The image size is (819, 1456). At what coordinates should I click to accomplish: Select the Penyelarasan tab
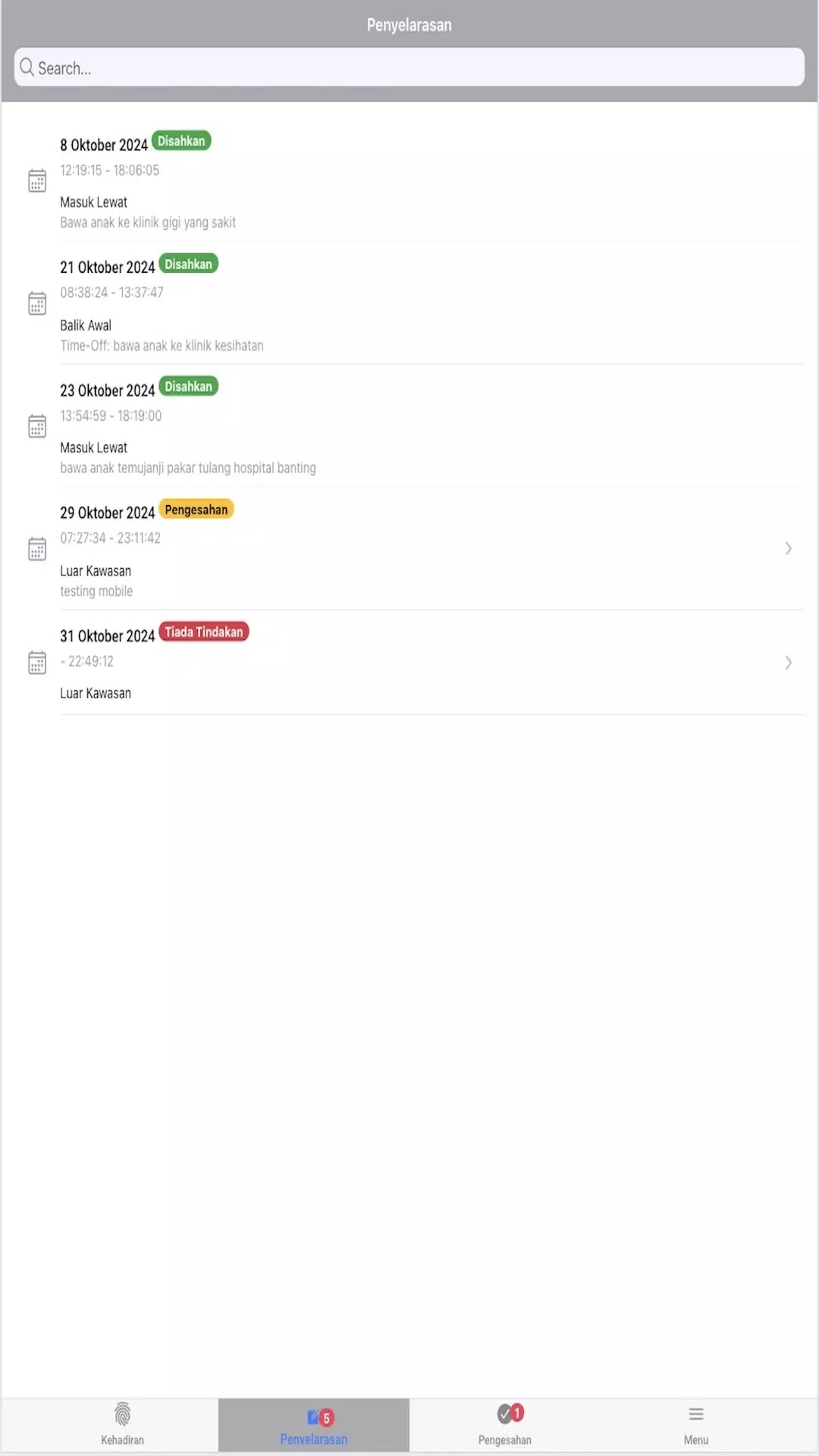click(314, 1425)
